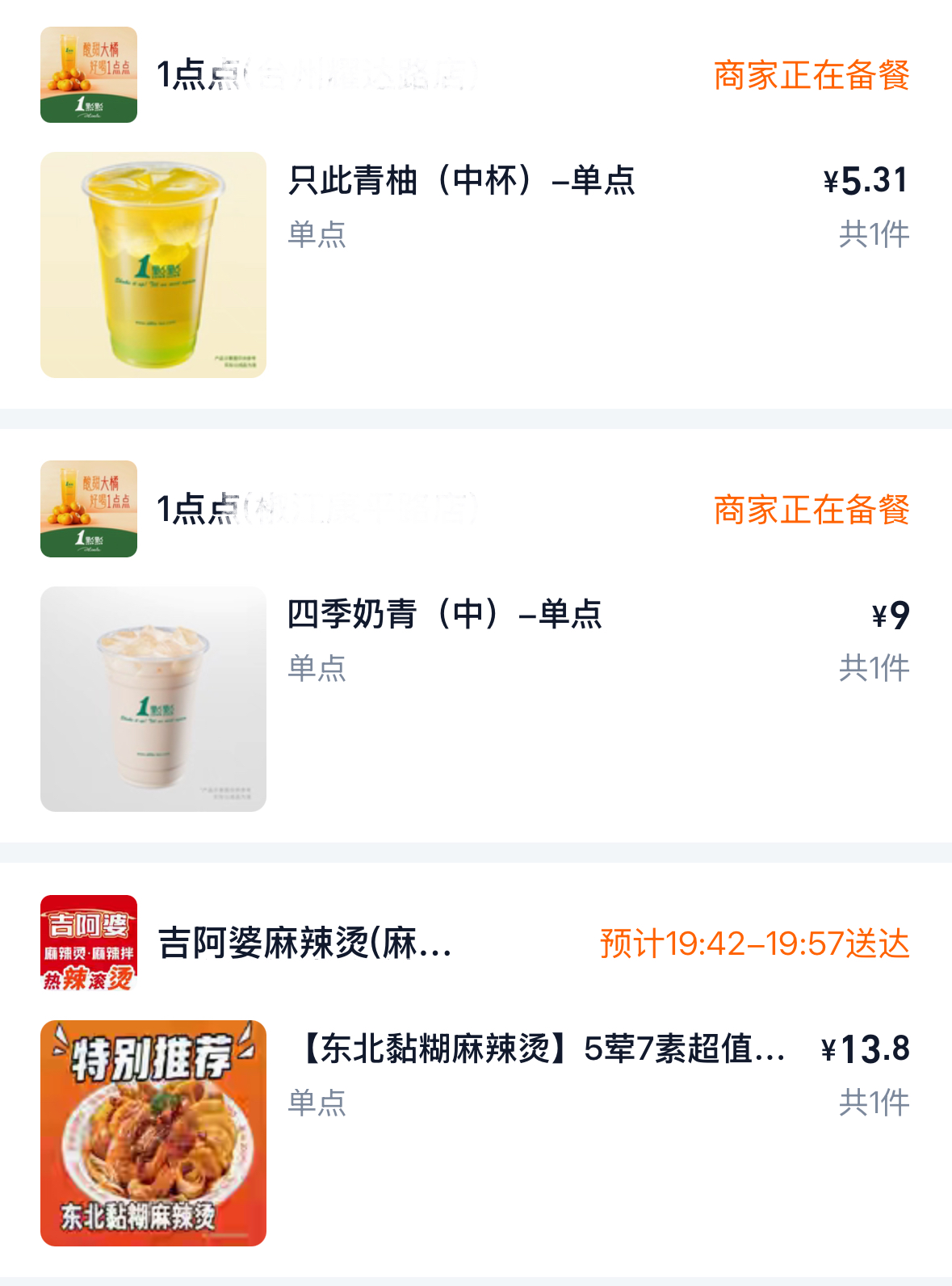Open the 只此青柚（中杯）order item
Viewport: 952px width, 1286px height.
461,180
